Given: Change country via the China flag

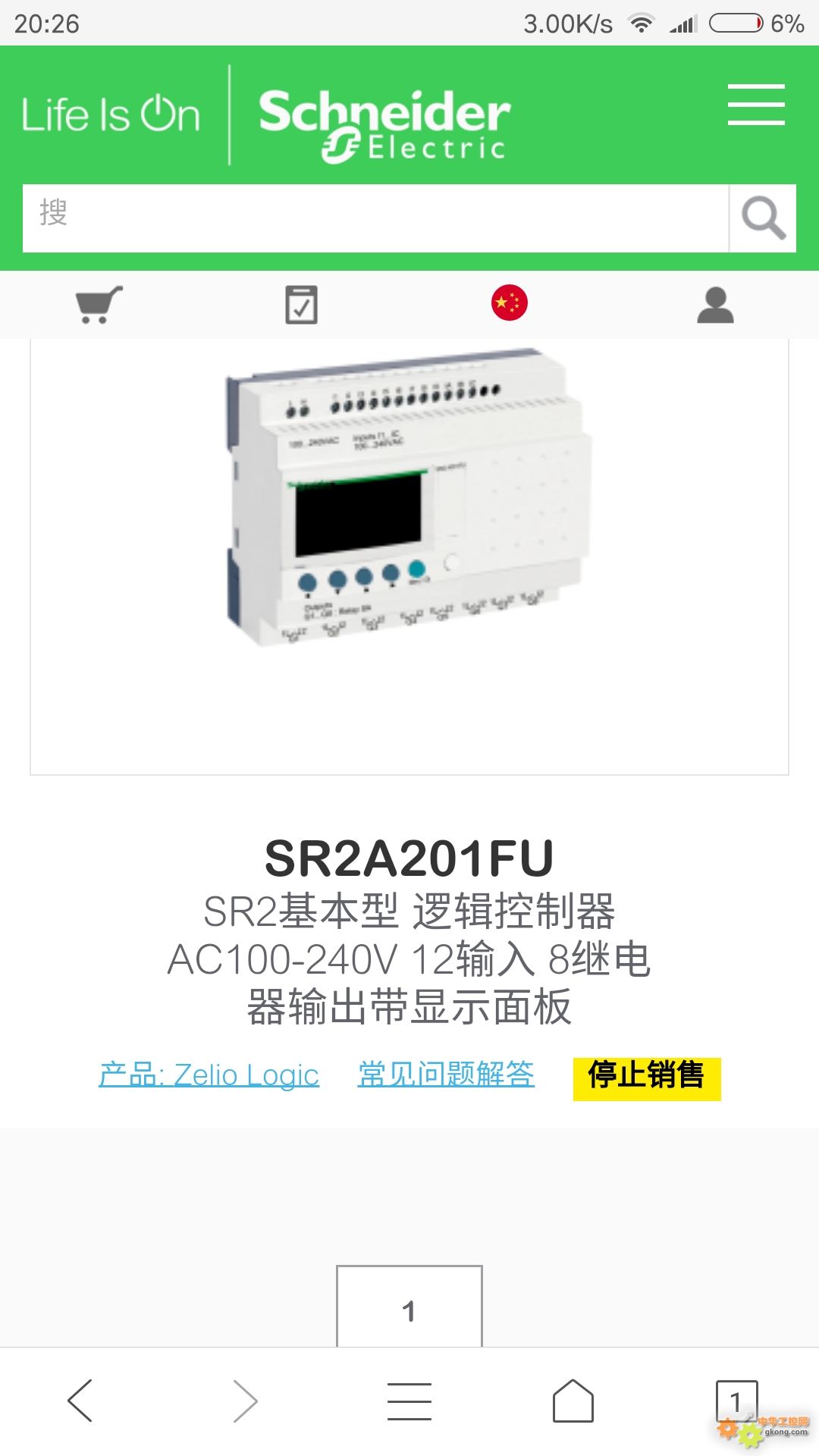Looking at the screenshot, I should tap(510, 303).
